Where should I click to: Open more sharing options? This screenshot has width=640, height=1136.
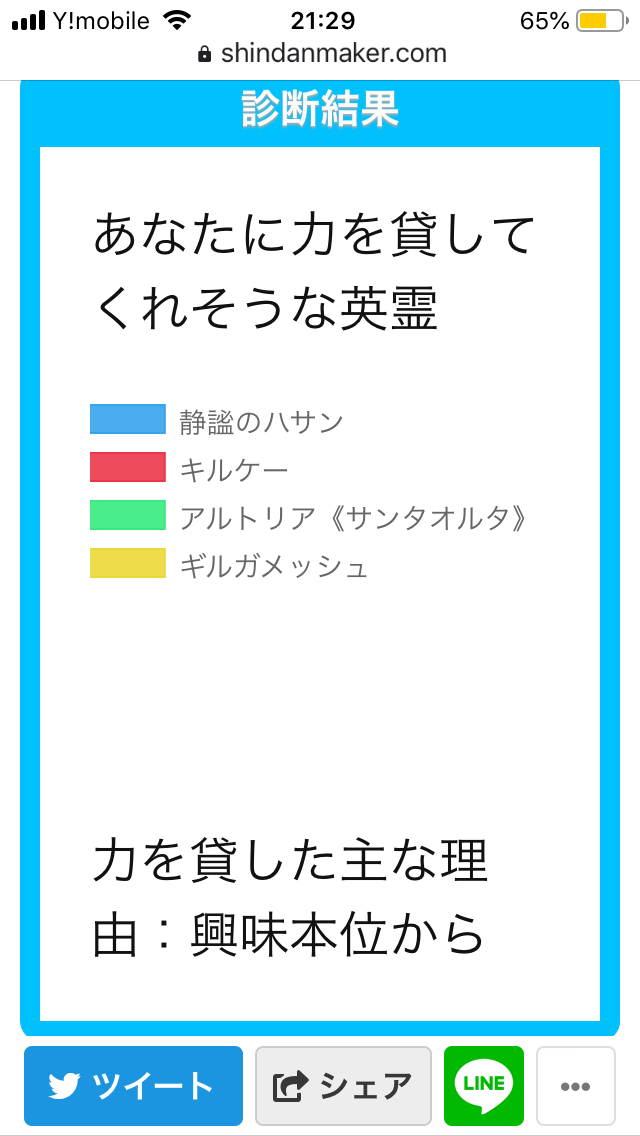coord(575,1085)
